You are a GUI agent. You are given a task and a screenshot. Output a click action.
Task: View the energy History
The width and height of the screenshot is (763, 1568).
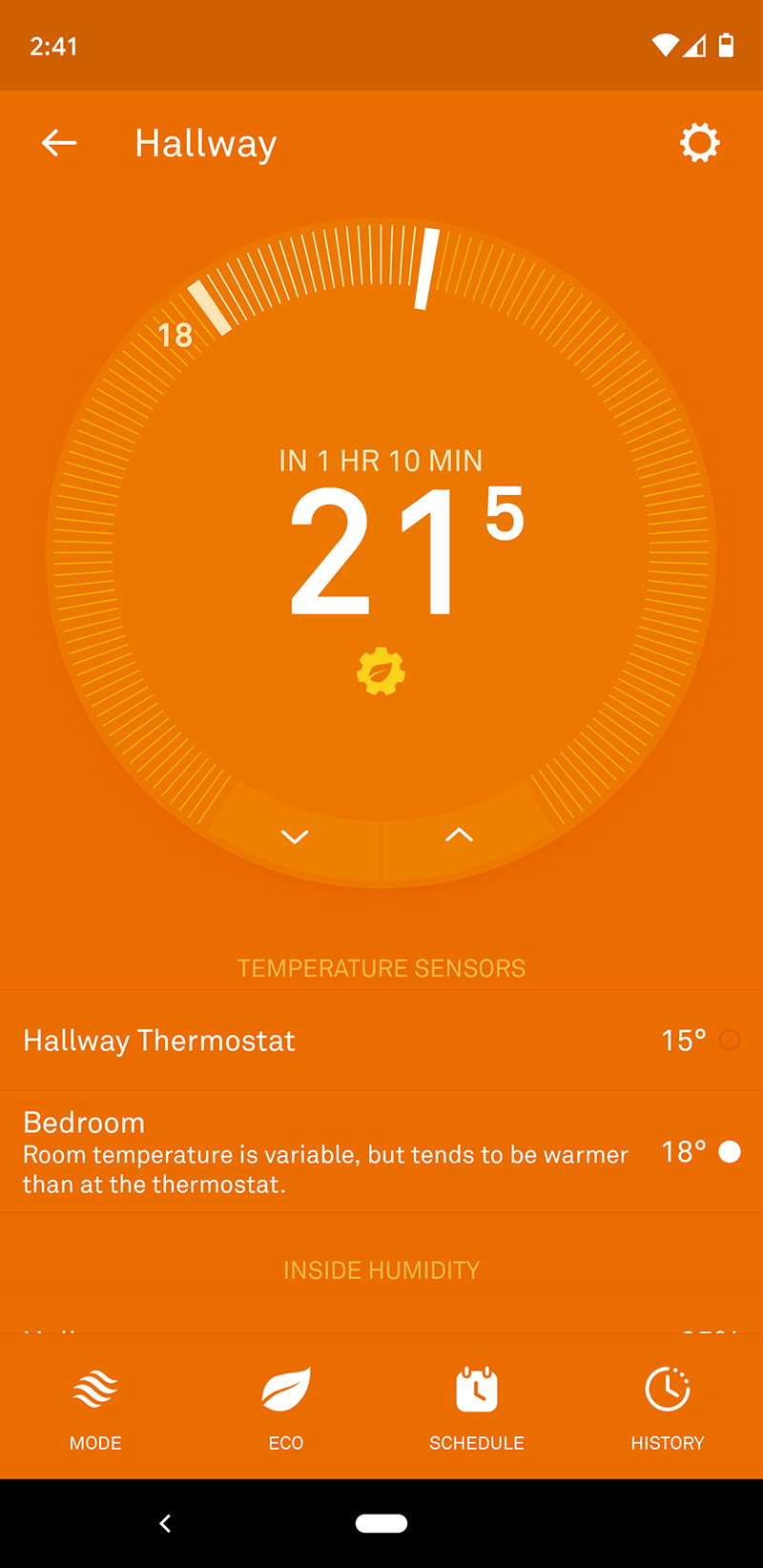(x=668, y=1407)
